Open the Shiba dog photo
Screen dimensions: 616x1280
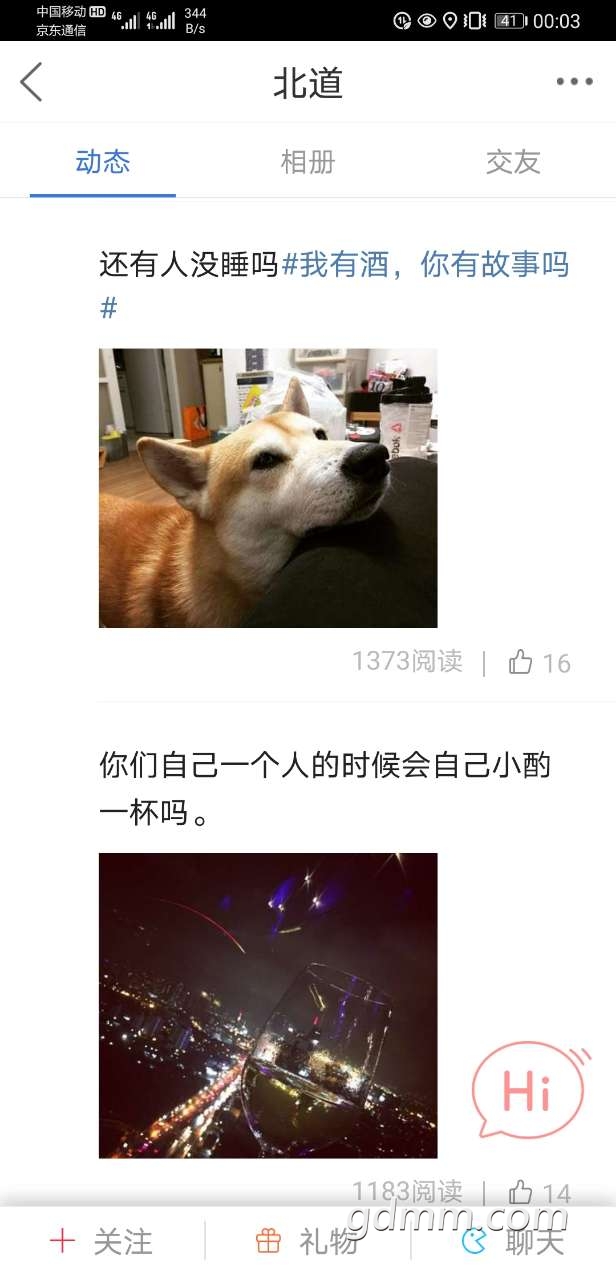pyautogui.click(x=268, y=488)
